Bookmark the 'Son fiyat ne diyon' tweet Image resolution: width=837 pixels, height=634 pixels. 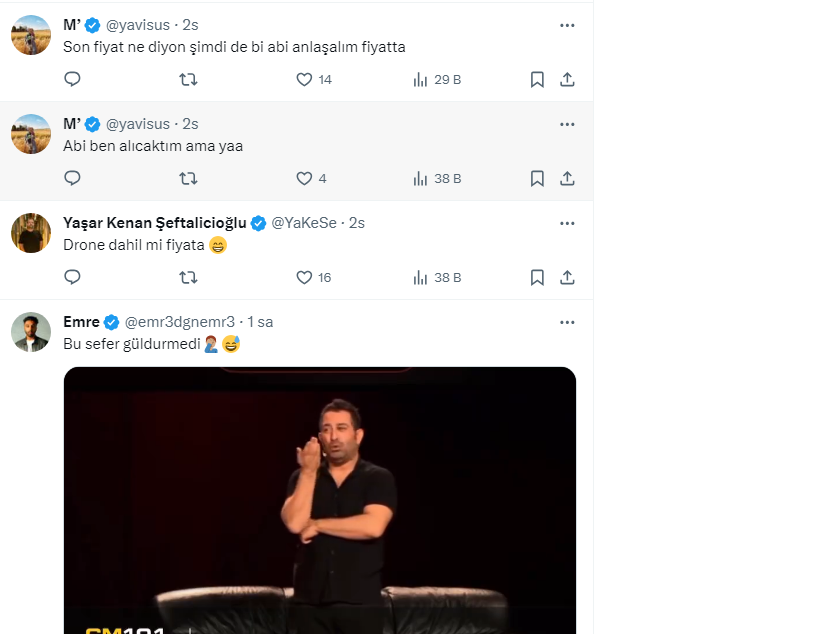(537, 79)
